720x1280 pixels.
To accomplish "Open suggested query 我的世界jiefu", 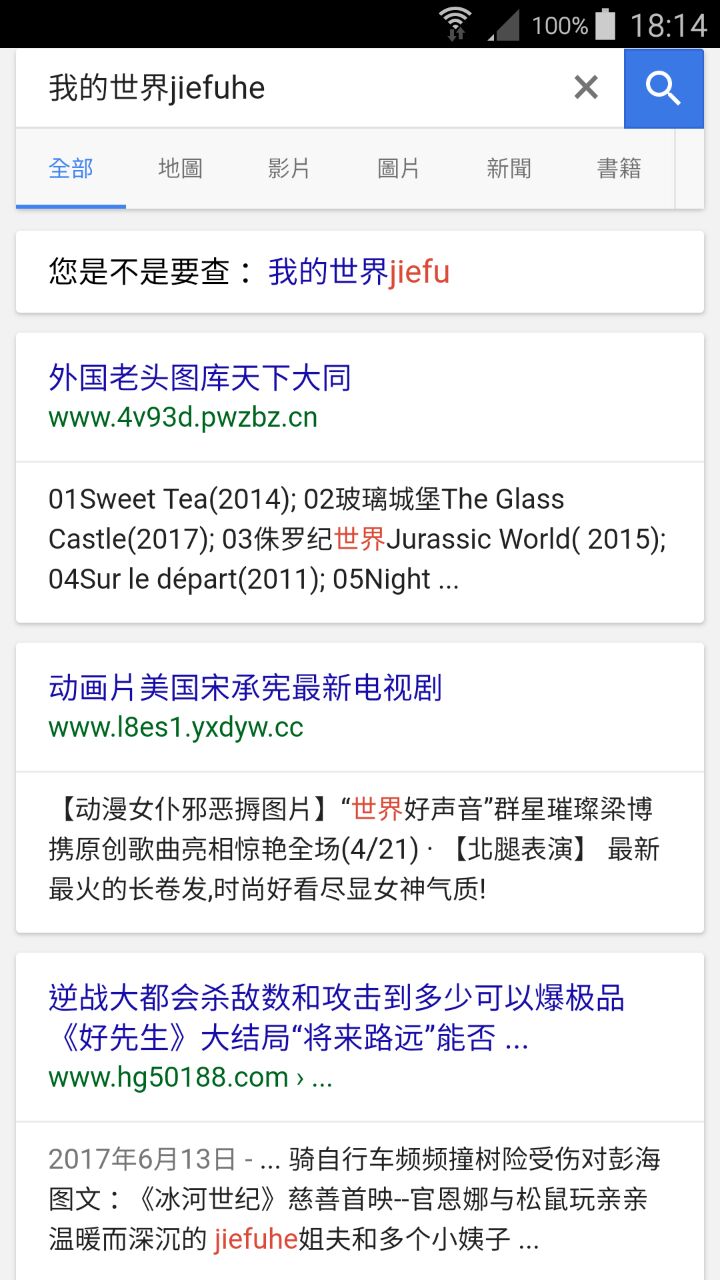I will [358, 272].
